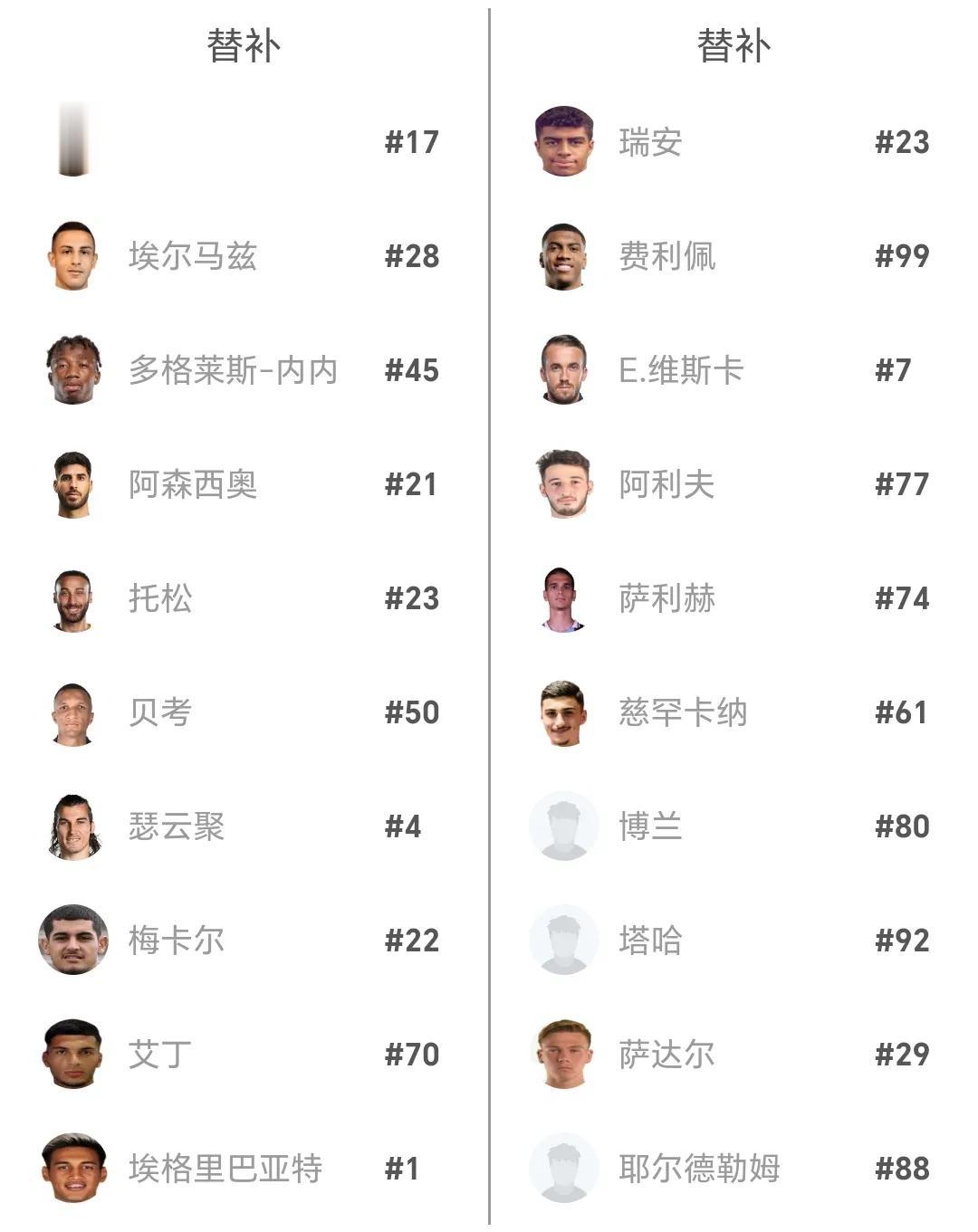Screen dimensions: 978x1232
Task: Select substitute 费利佩 number 99
Action: 666,256
